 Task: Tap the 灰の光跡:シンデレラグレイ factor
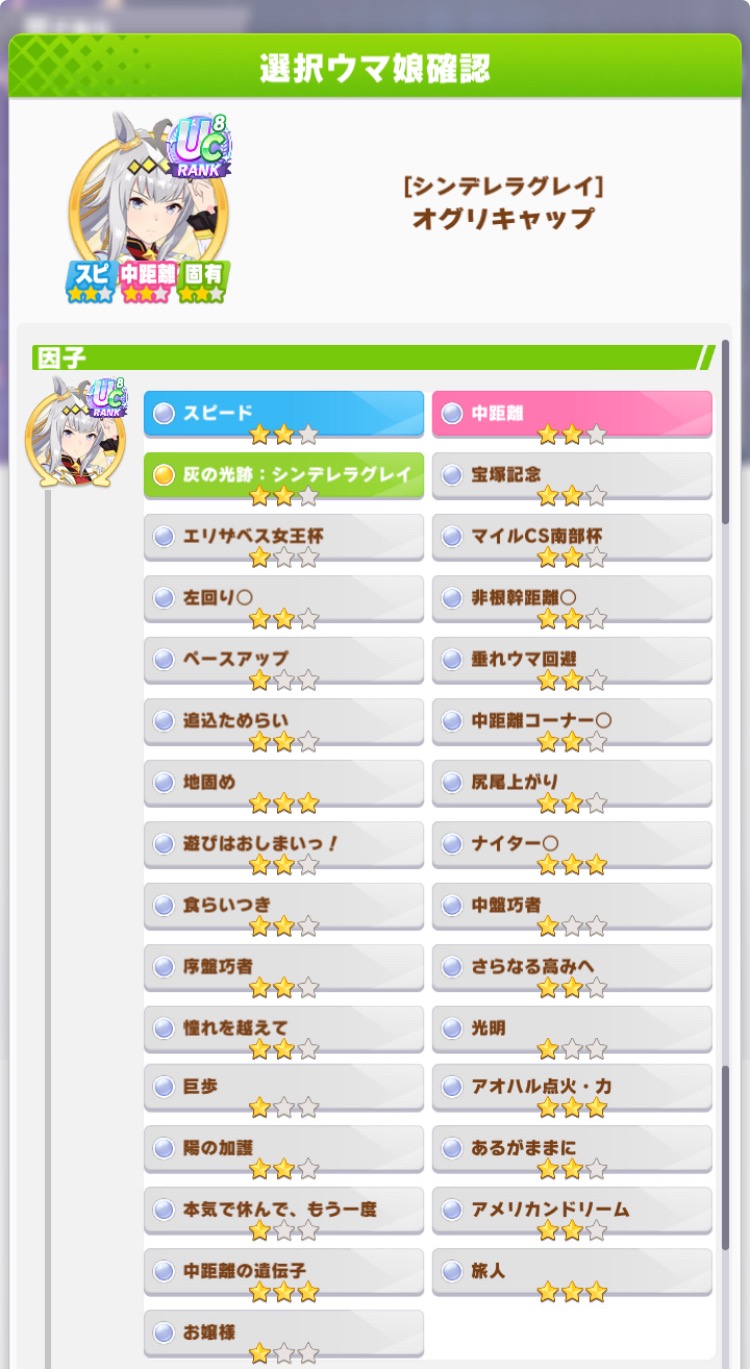click(283, 475)
